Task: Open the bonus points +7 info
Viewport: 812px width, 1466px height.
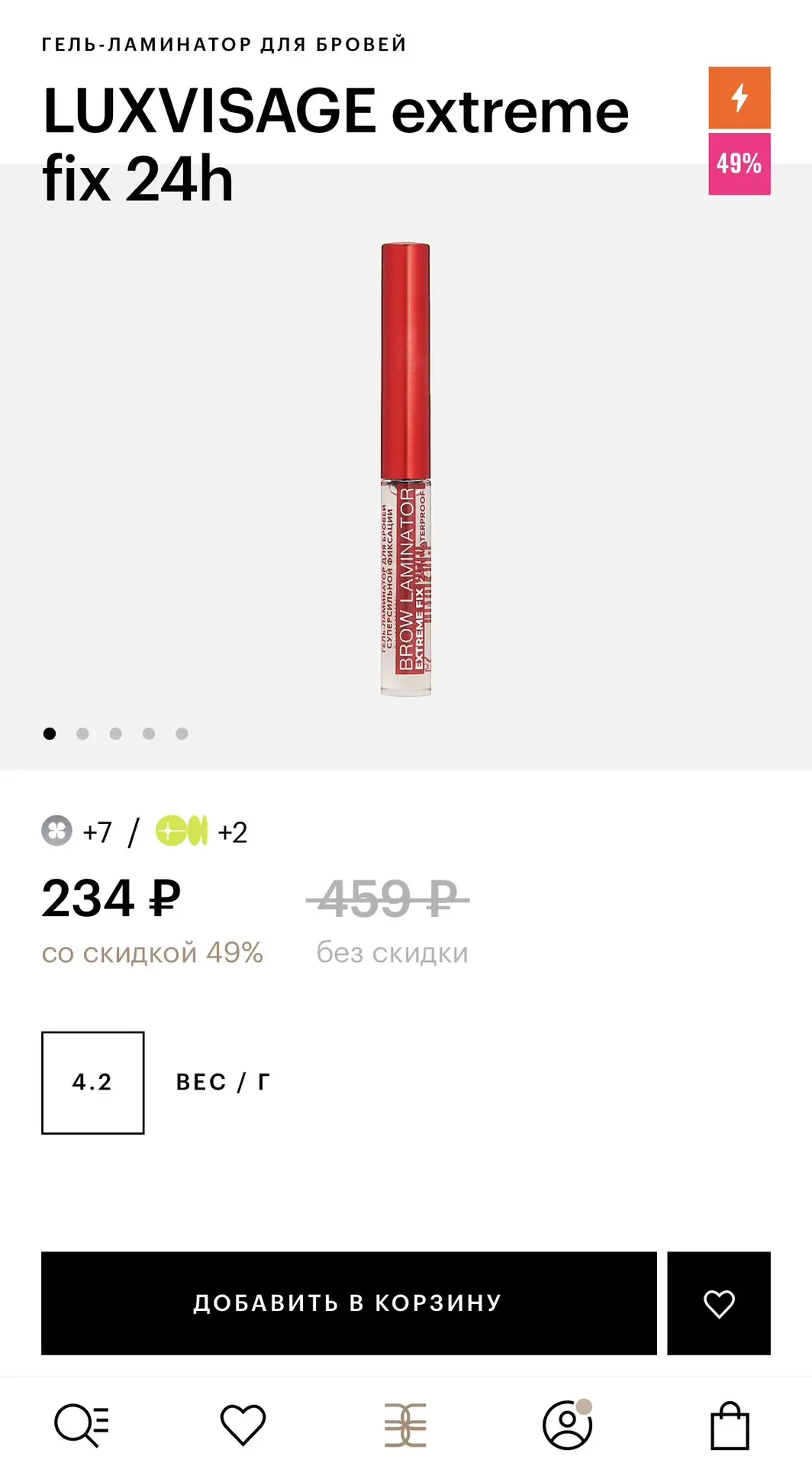Action: [77, 831]
